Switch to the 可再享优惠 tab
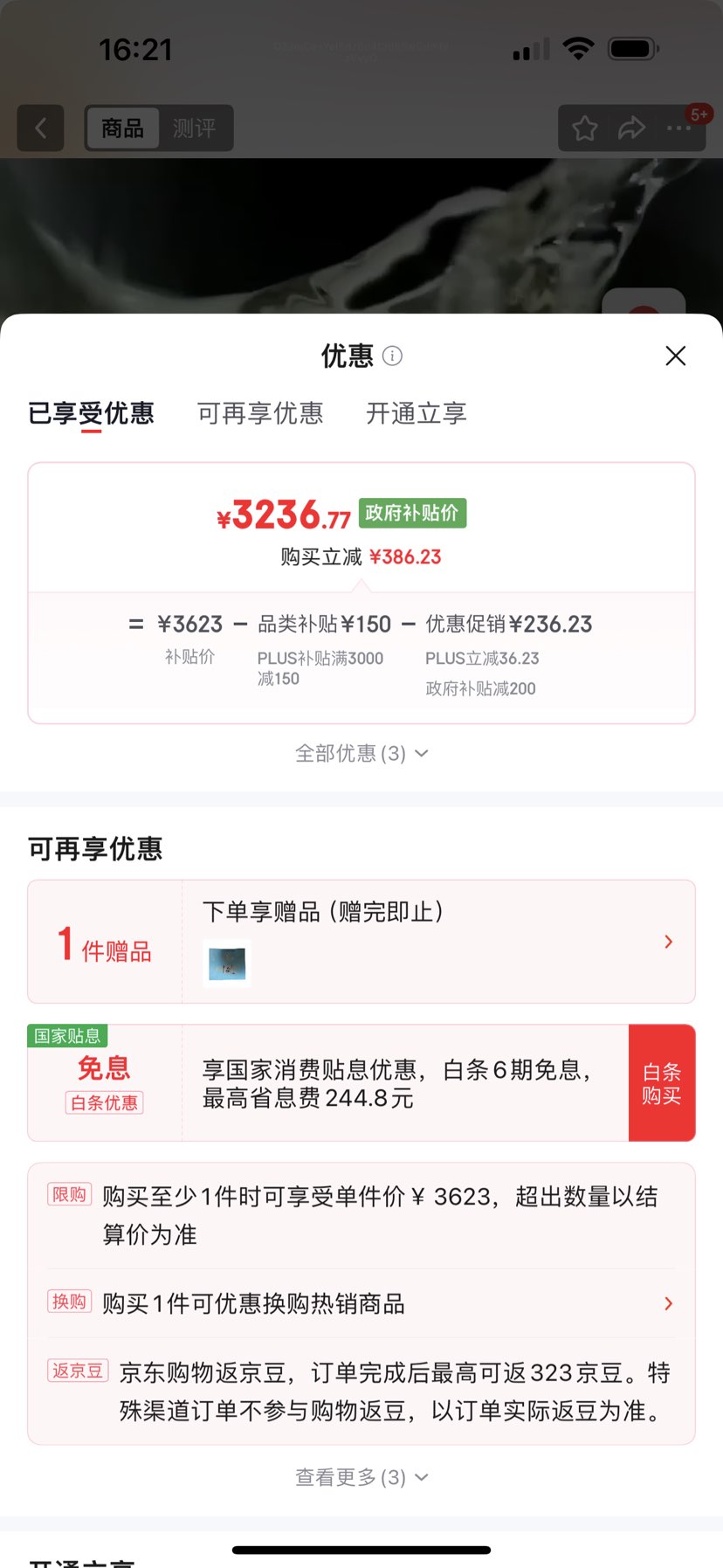 coord(259,413)
